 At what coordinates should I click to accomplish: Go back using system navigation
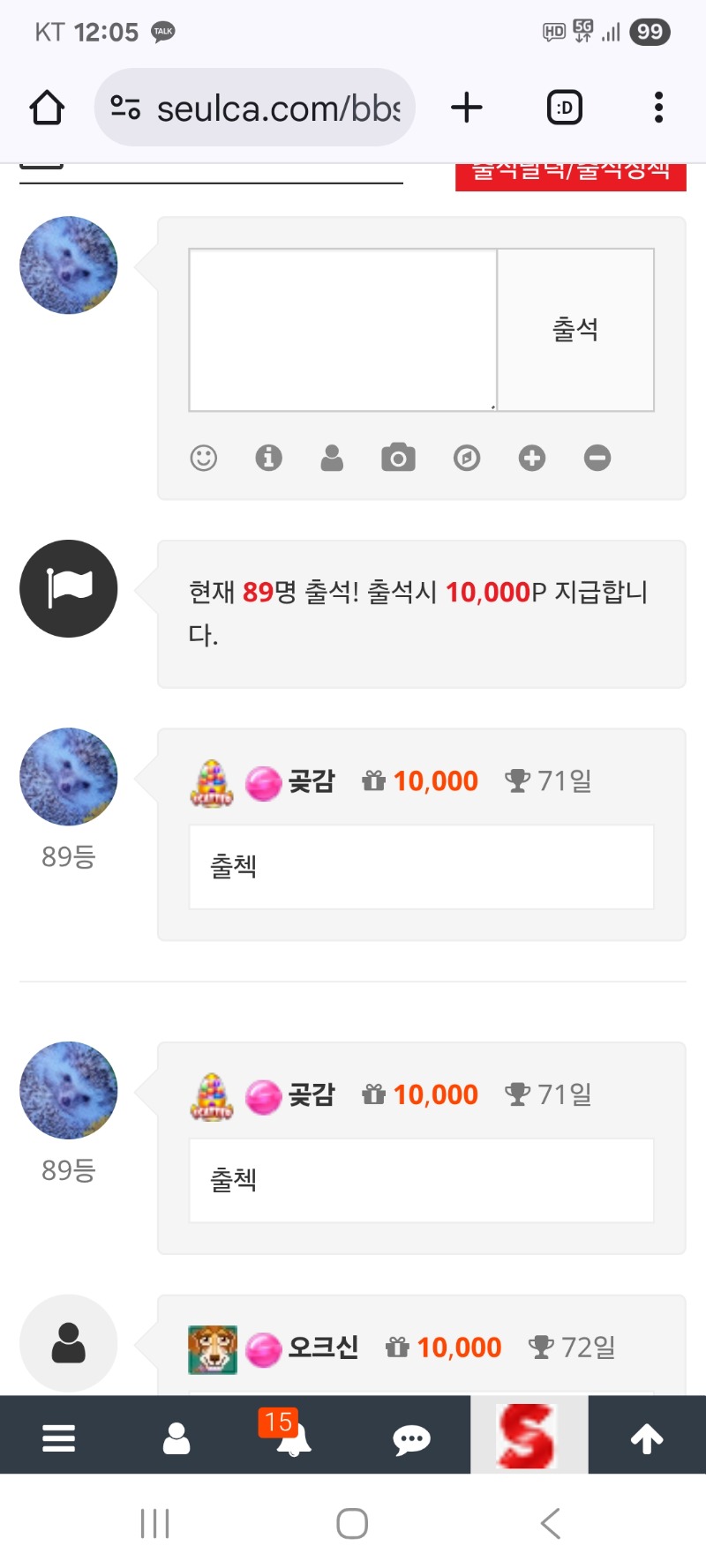(x=551, y=1523)
